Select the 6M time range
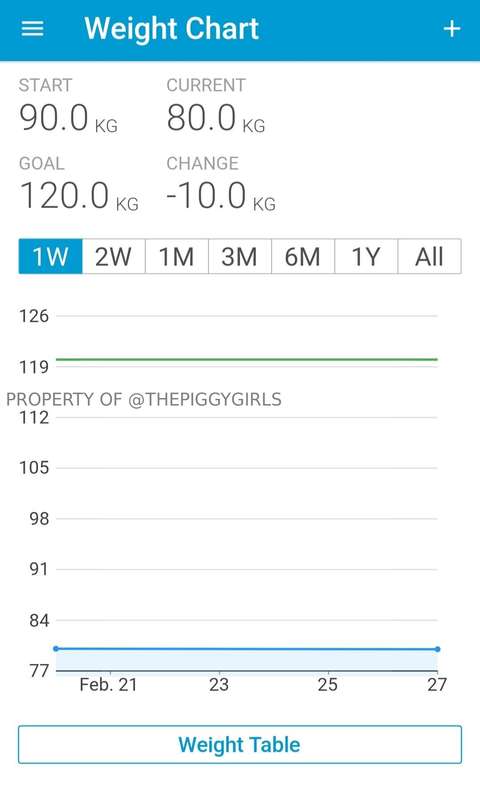Image resolution: width=480 pixels, height=800 pixels. coord(303,256)
